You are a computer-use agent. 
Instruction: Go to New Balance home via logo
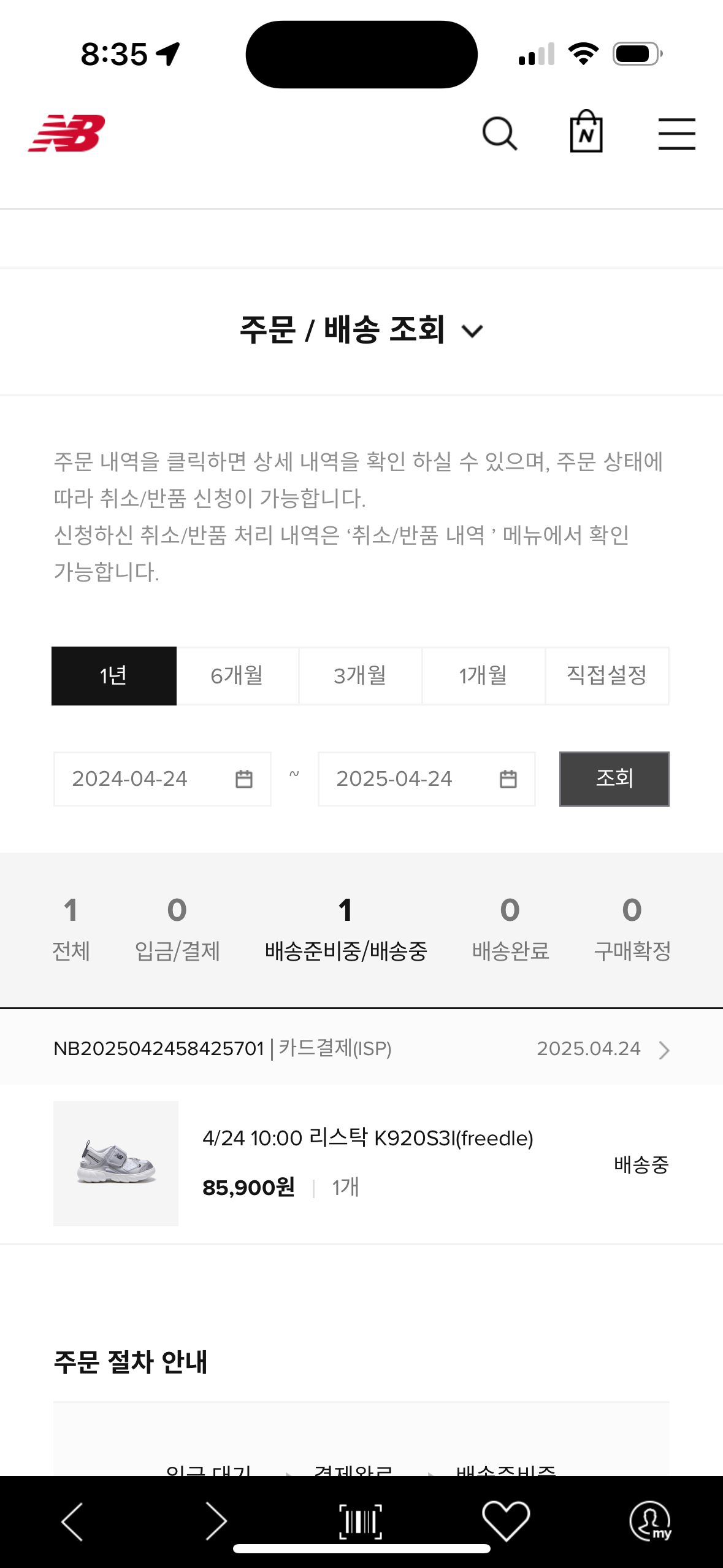click(66, 133)
